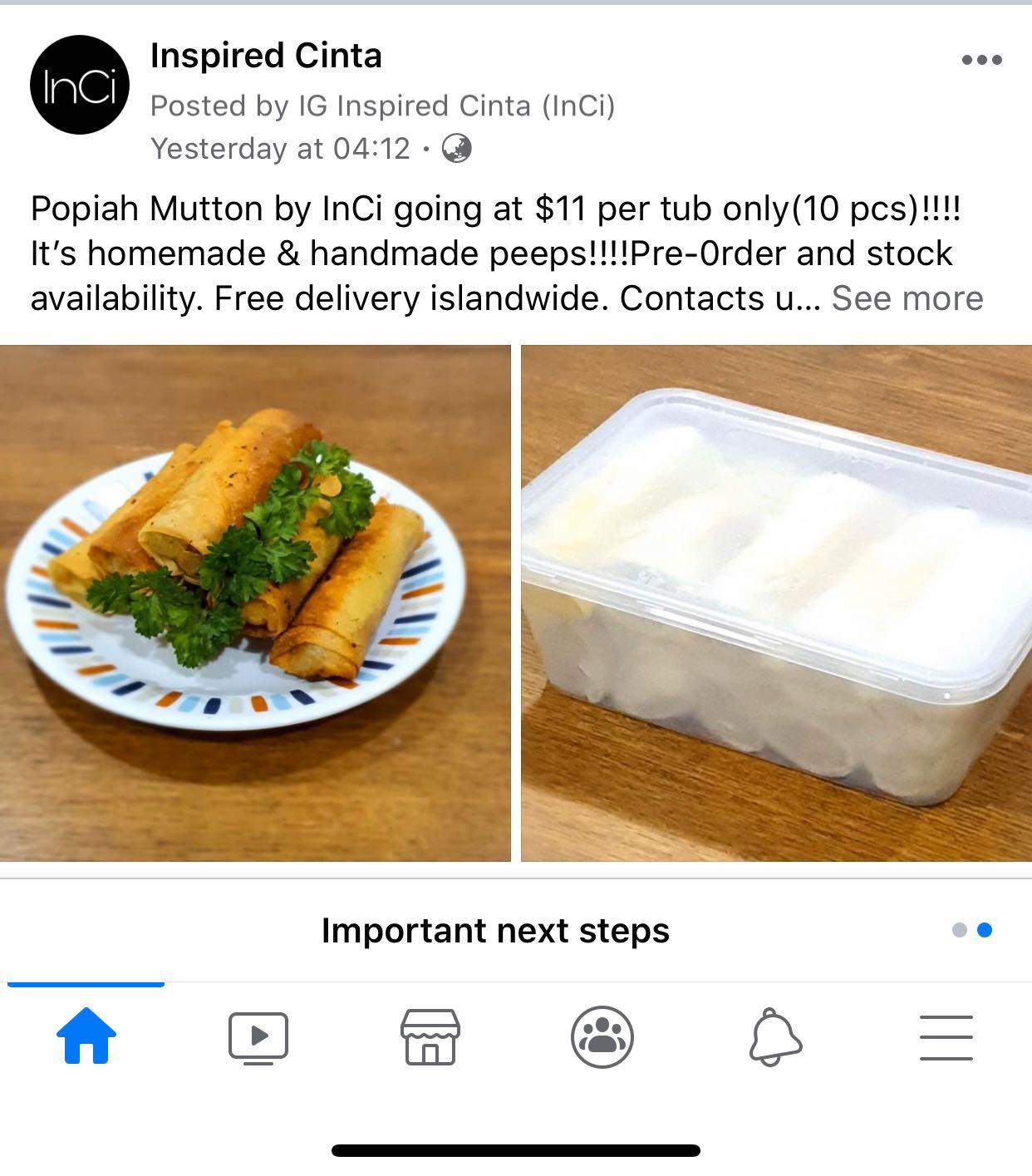Expand the post with See more
This screenshot has height=1176, width=1032.
(x=907, y=298)
